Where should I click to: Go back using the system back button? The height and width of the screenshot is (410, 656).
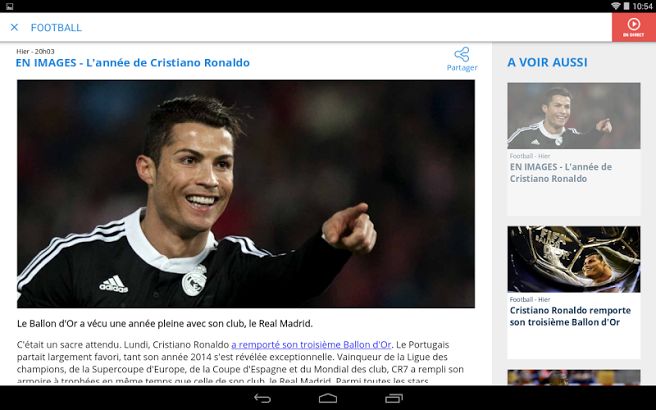(x=262, y=398)
